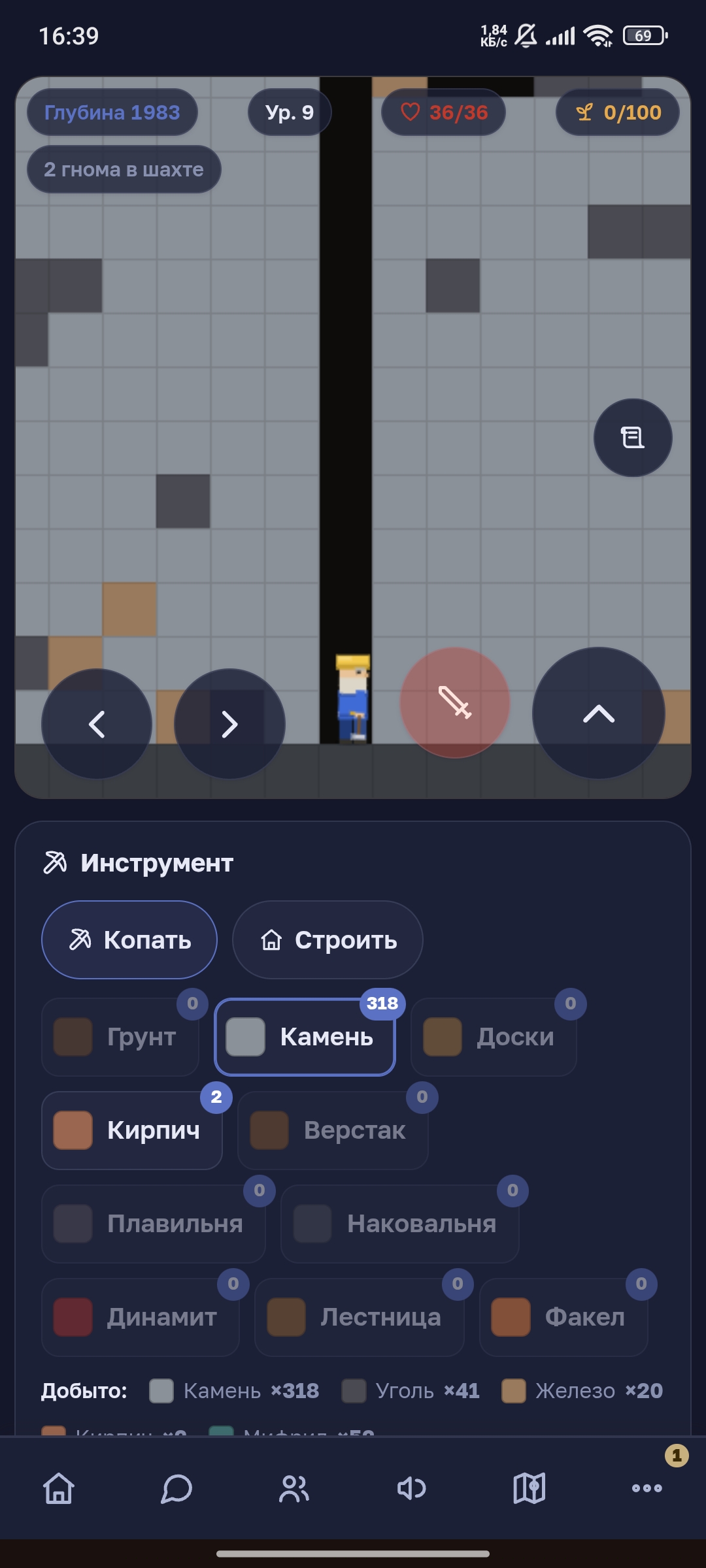
Task: Open the map tab
Action: 529,1488
